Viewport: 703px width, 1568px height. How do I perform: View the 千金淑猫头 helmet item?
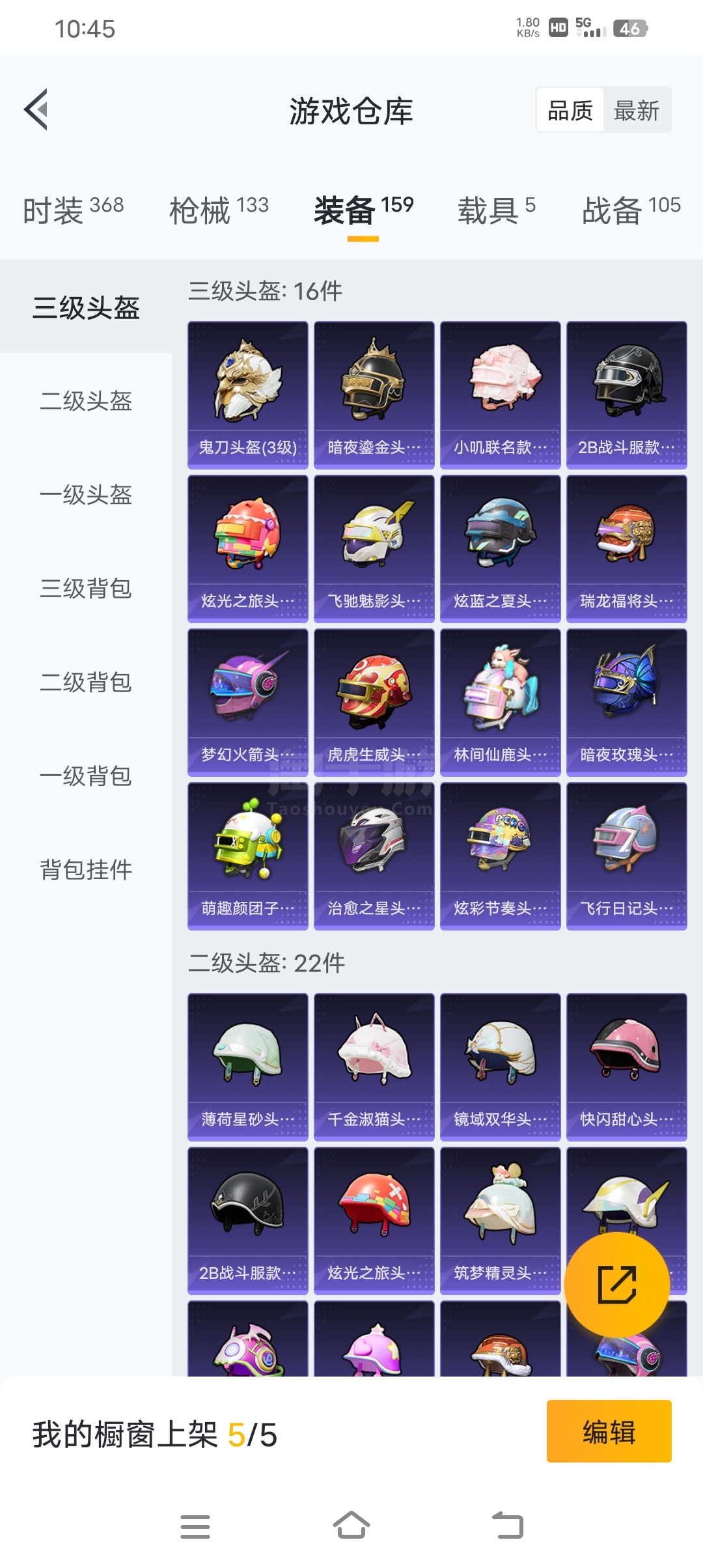pos(374,1067)
